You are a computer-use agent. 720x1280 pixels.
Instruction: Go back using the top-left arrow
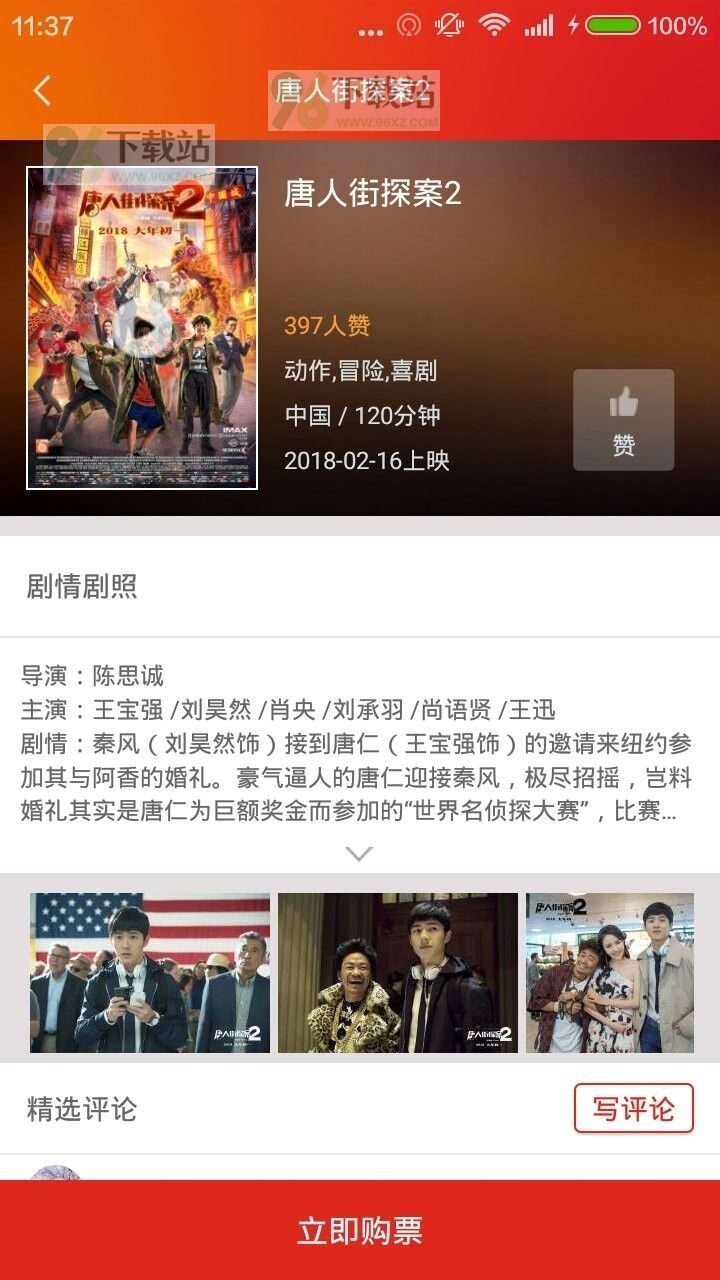point(41,91)
